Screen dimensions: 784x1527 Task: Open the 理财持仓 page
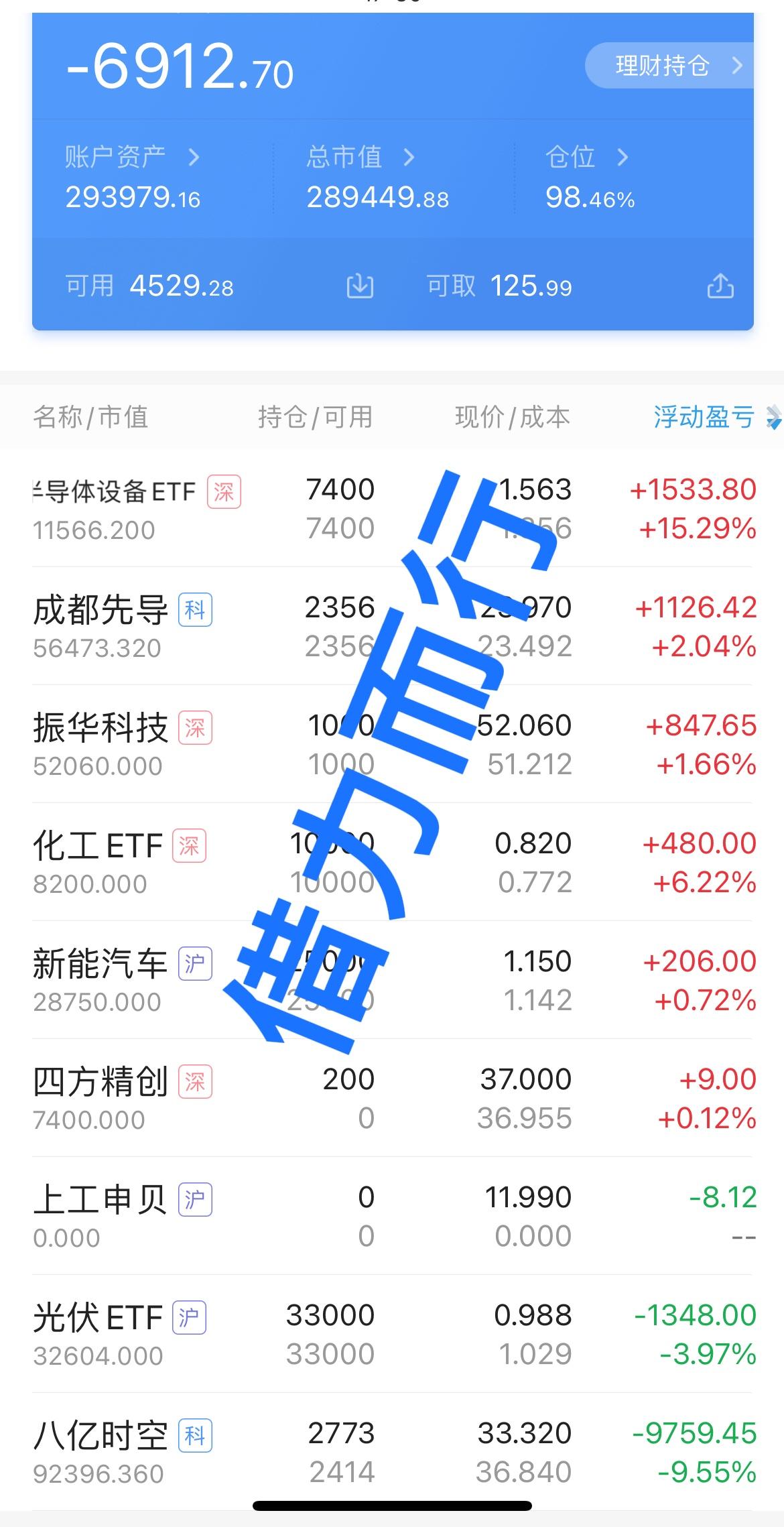(670, 66)
